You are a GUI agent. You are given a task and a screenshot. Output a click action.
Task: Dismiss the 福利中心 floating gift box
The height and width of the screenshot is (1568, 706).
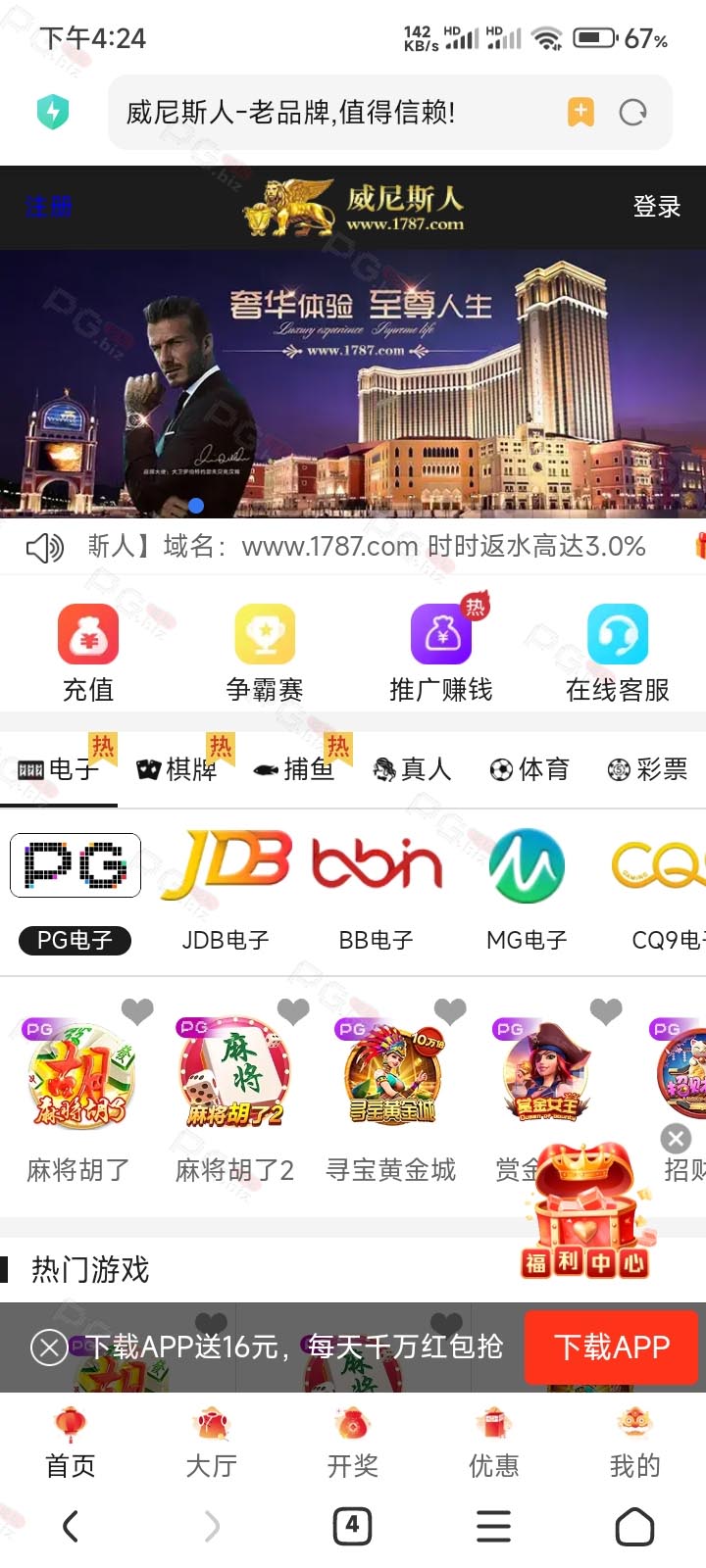point(676,1138)
